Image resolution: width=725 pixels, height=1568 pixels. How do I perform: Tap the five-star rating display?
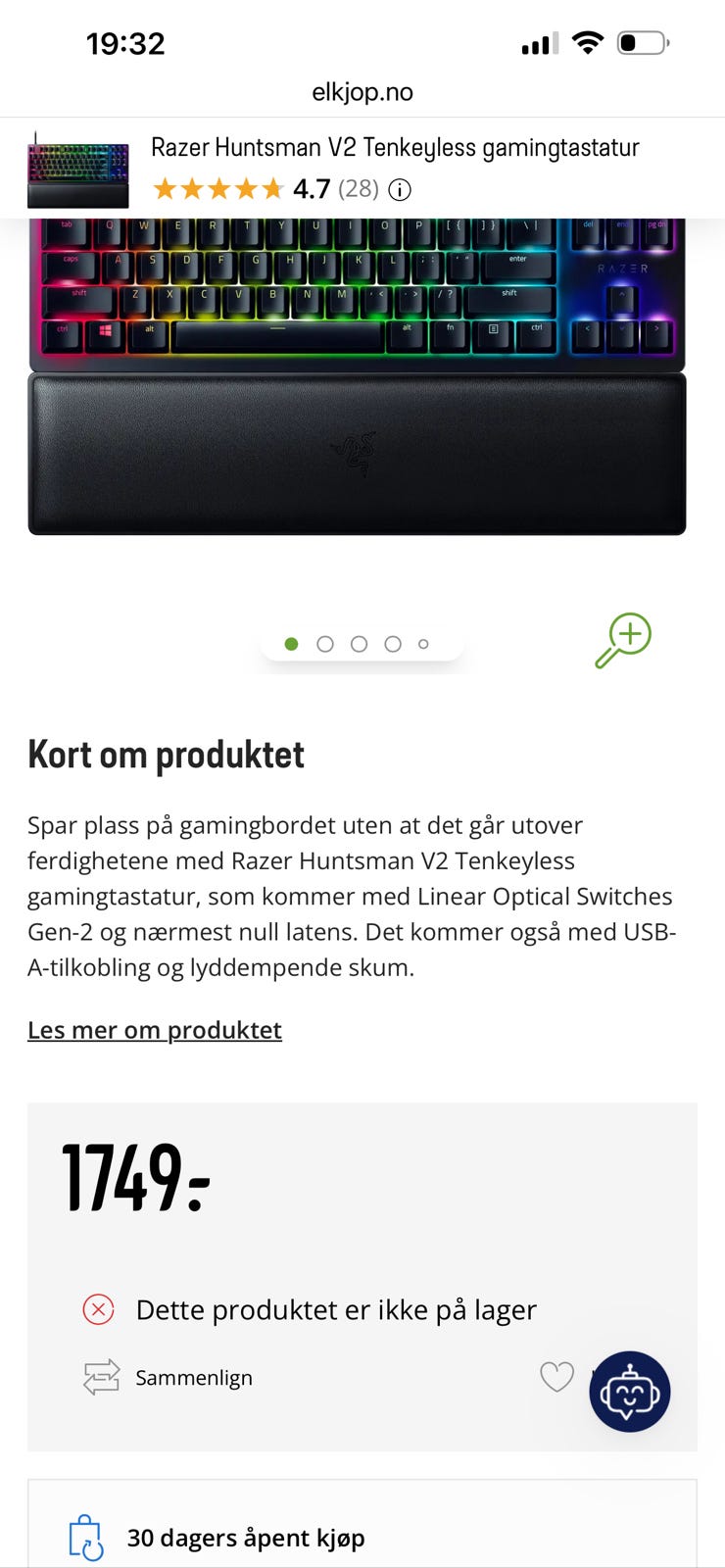click(217, 188)
